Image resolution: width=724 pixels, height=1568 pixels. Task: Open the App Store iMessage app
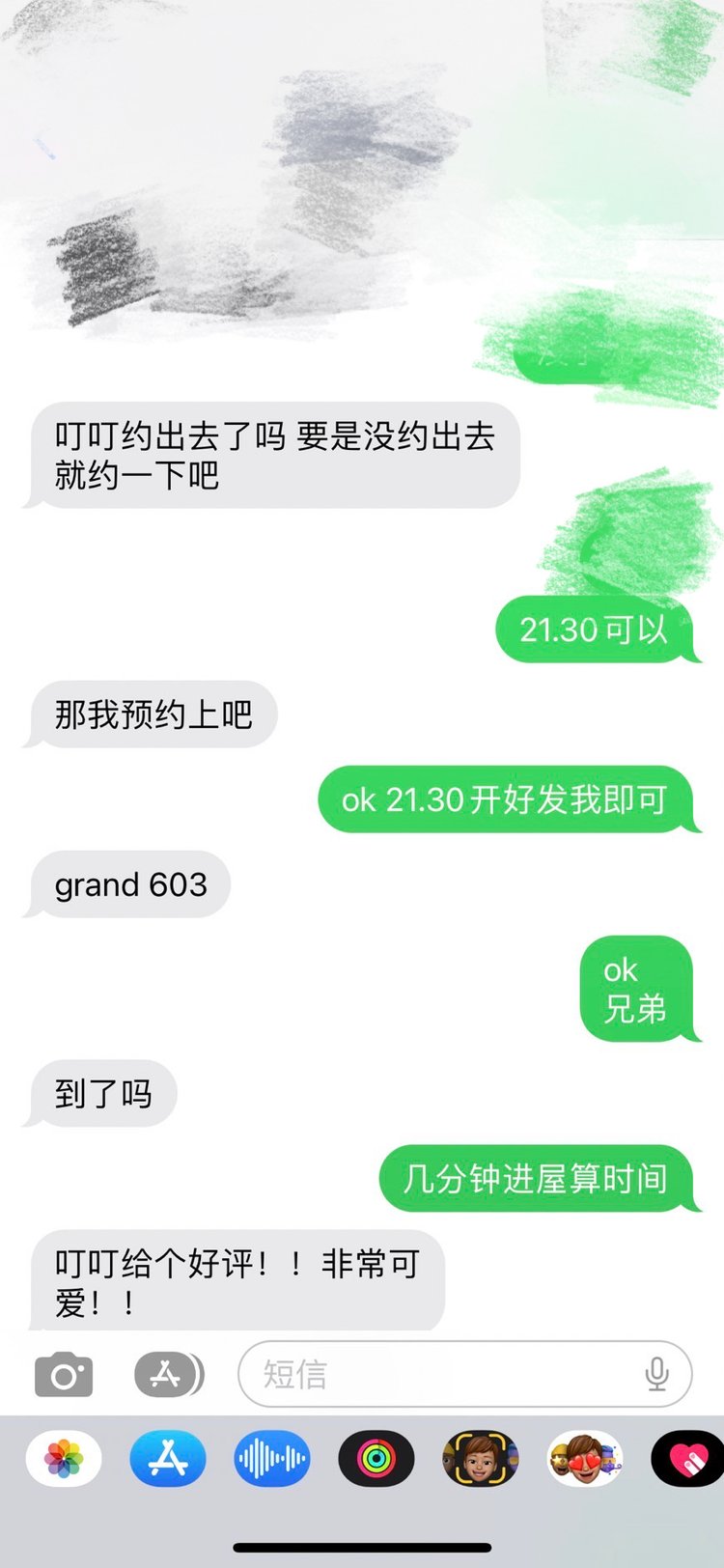point(168,1458)
